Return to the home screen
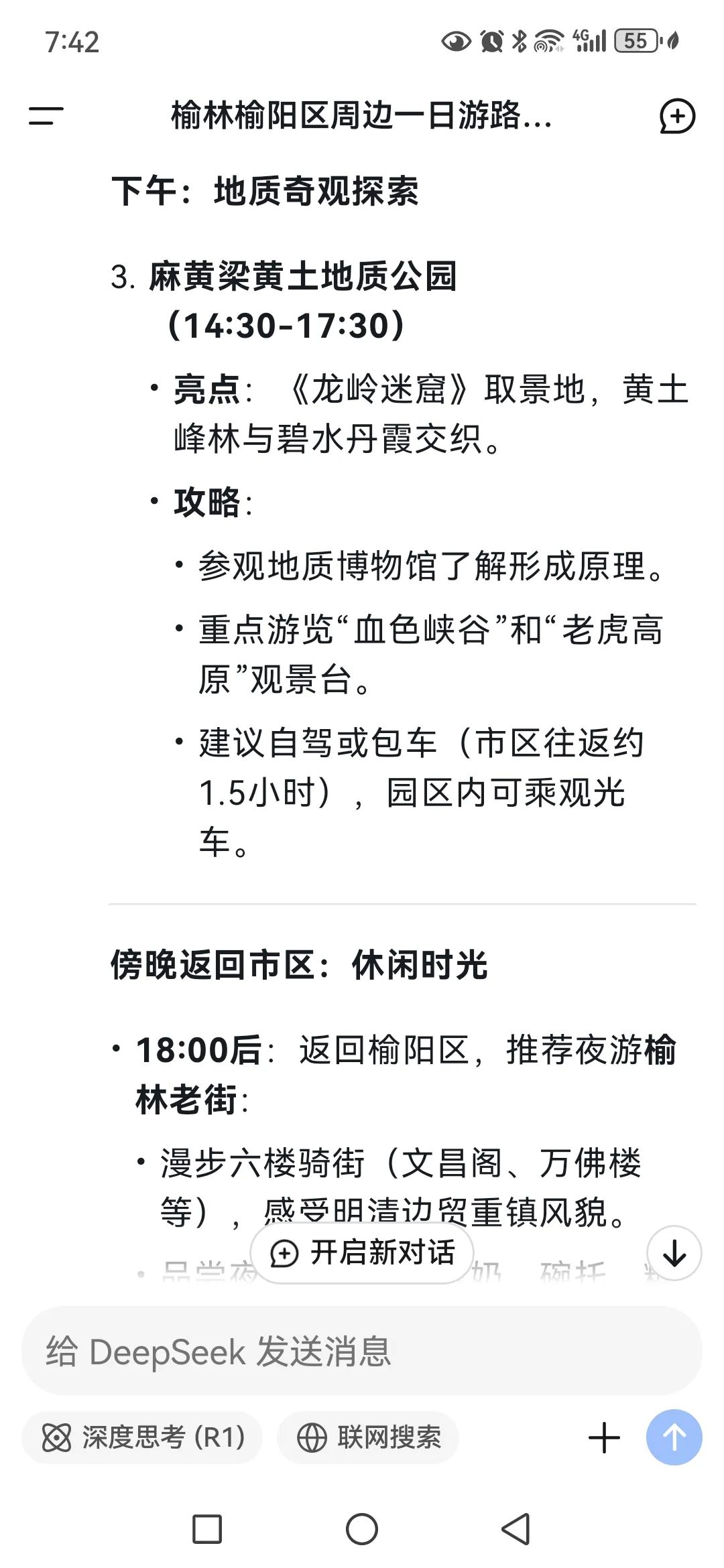Viewport: 724px width, 1568px height. click(362, 1530)
